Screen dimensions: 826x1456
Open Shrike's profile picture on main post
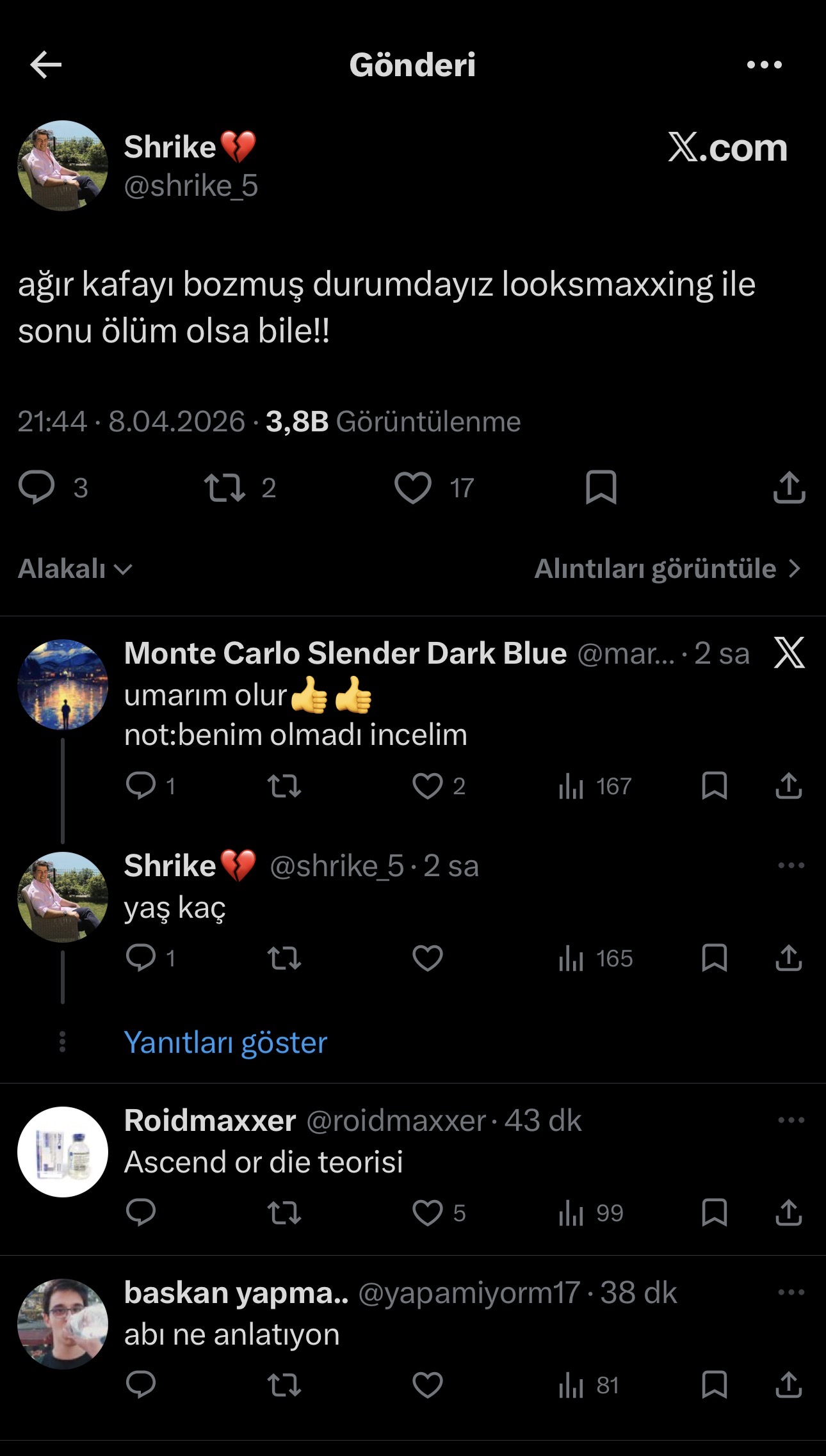63,166
